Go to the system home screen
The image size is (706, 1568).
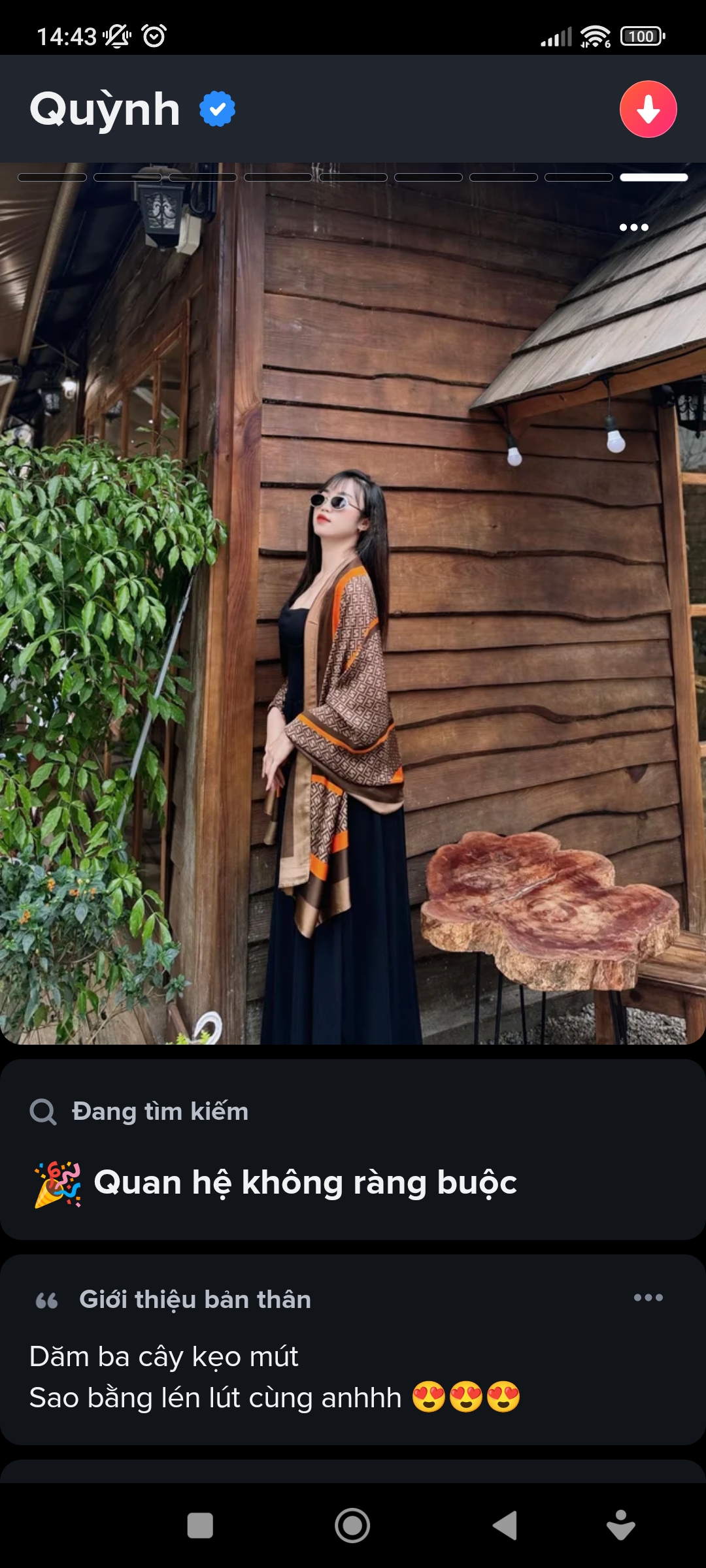[x=352, y=1526]
